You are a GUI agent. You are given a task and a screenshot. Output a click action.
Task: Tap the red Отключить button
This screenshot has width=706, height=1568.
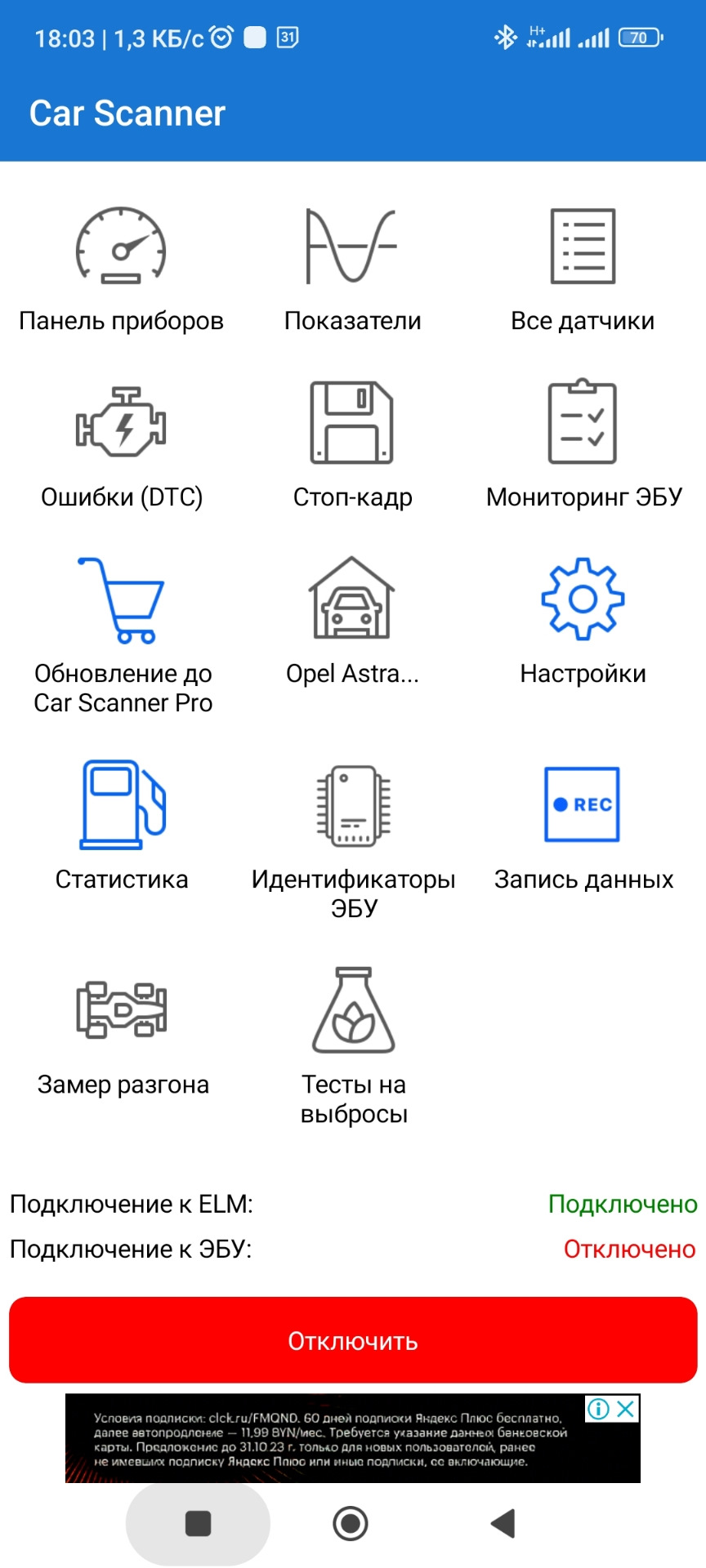pyautogui.click(x=353, y=1340)
